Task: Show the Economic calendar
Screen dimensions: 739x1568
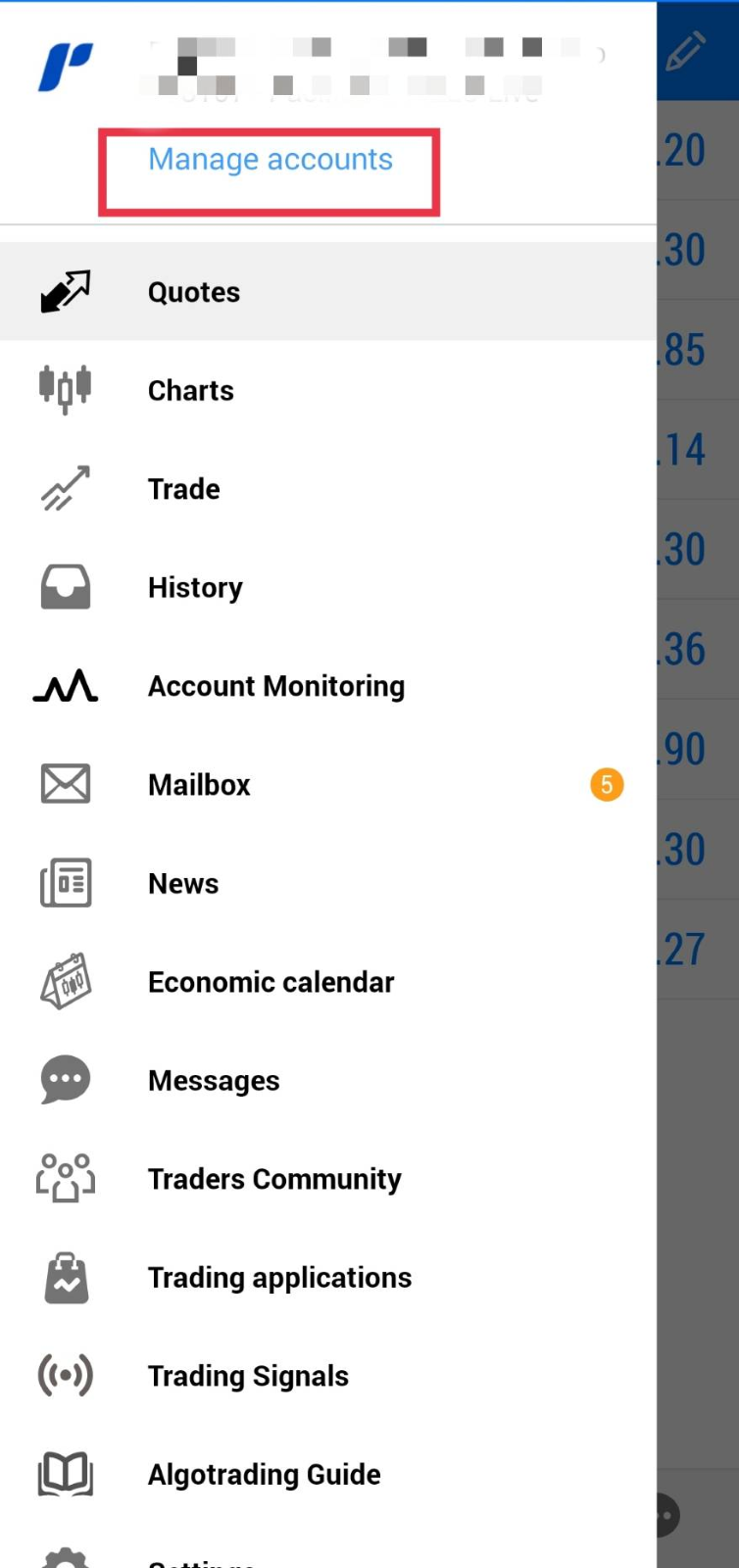Action: coord(271,982)
